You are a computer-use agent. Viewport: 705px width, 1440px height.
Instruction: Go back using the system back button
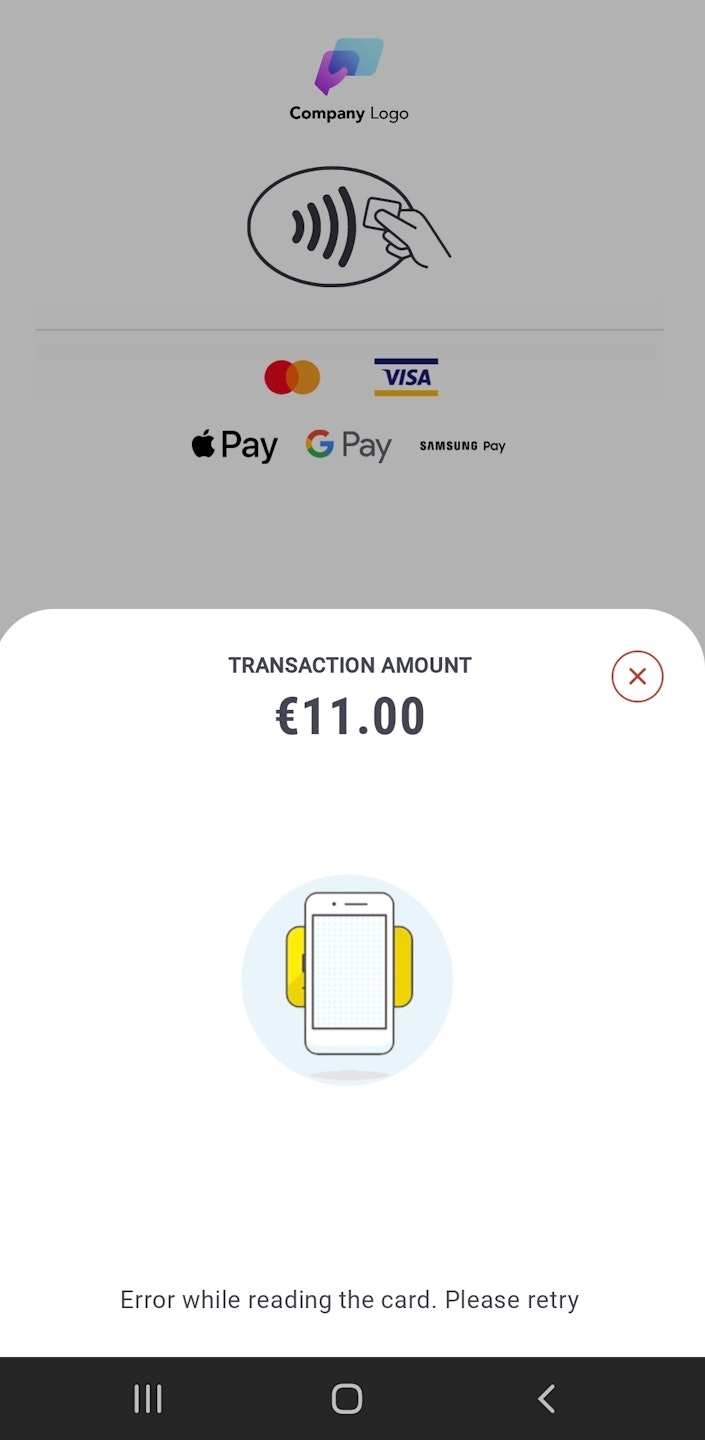click(546, 1398)
